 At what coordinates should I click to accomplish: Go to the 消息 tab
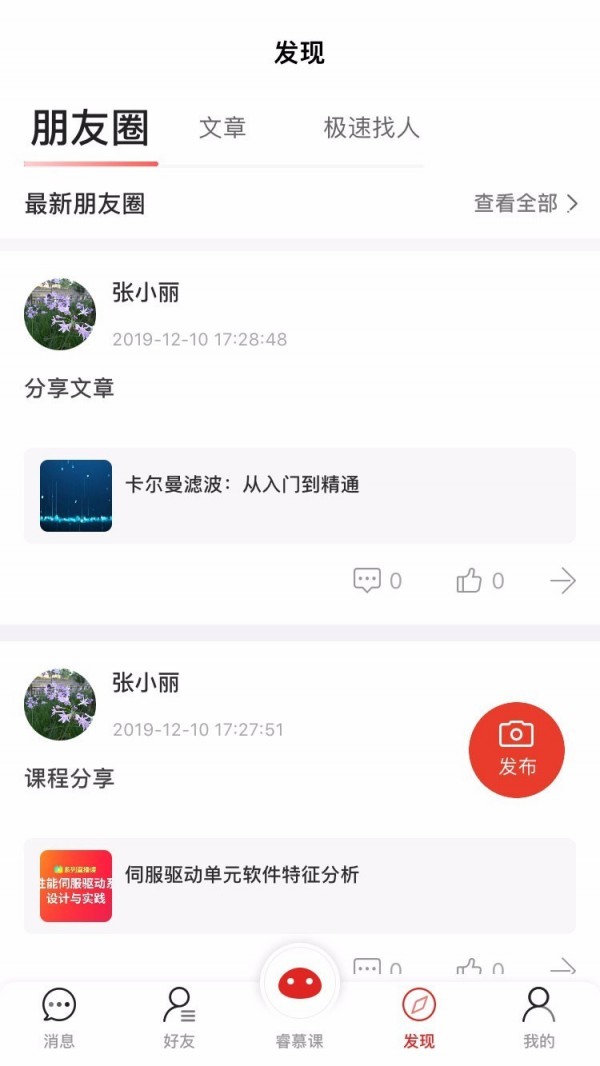pyautogui.click(x=59, y=1018)
